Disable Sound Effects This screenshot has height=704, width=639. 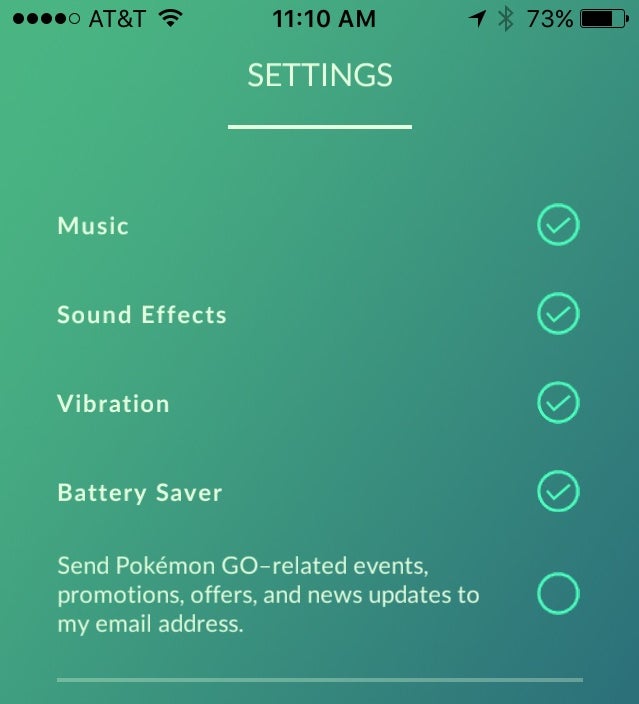pos(558,315)
